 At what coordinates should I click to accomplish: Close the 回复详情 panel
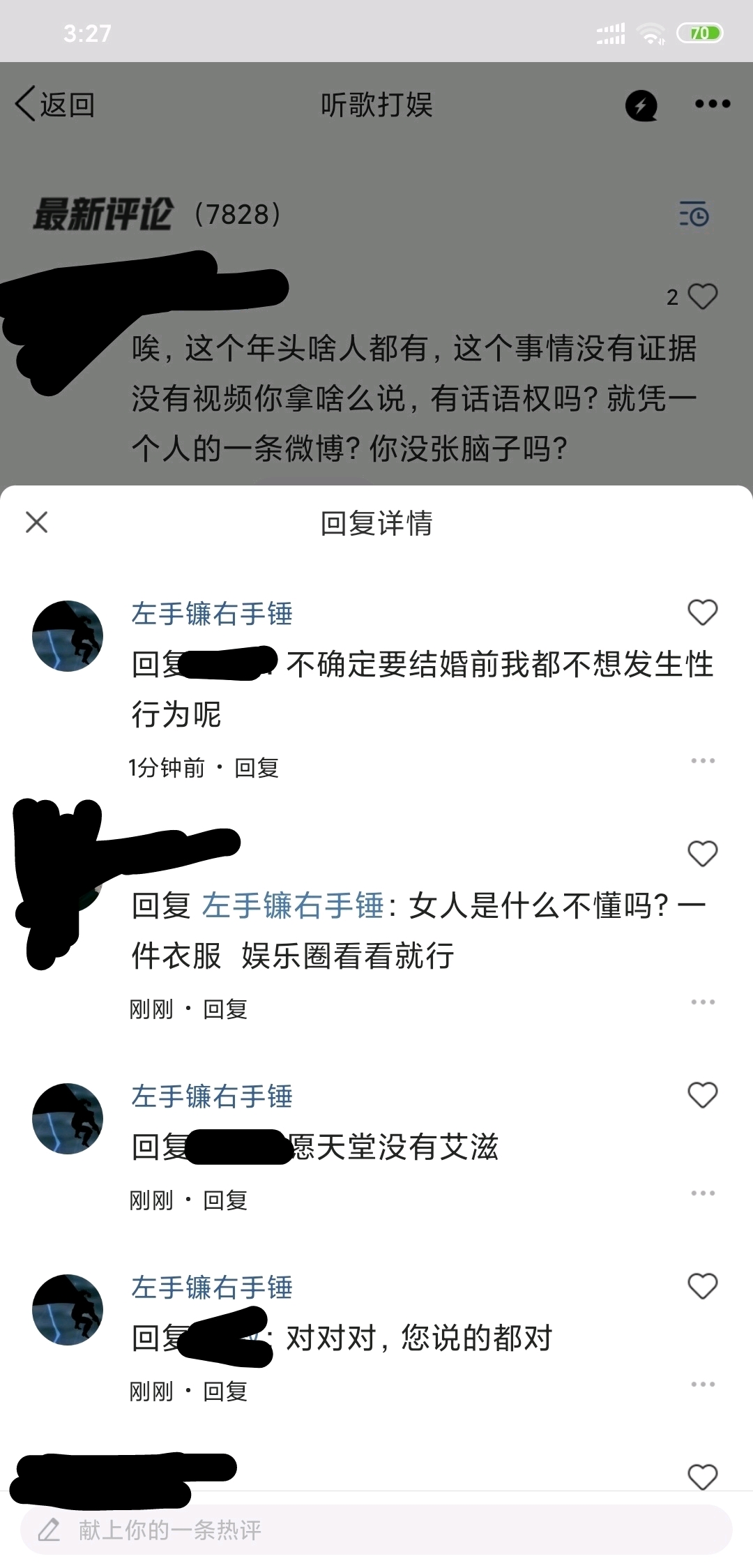[x=36, y=522]
